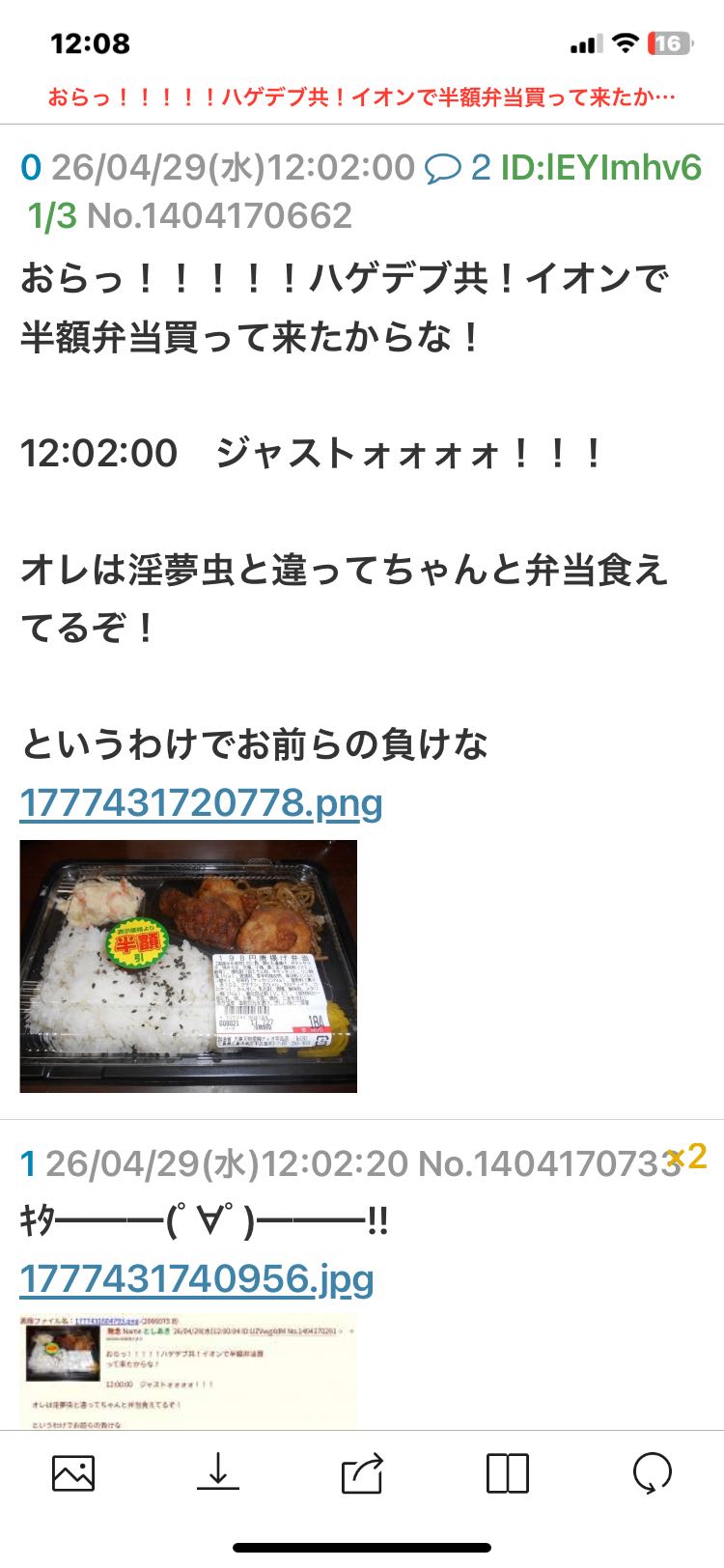Tap the ×2 quote count on reply 1
The width and height of the screenshot is (724, 1568).
click(686, 1156)
